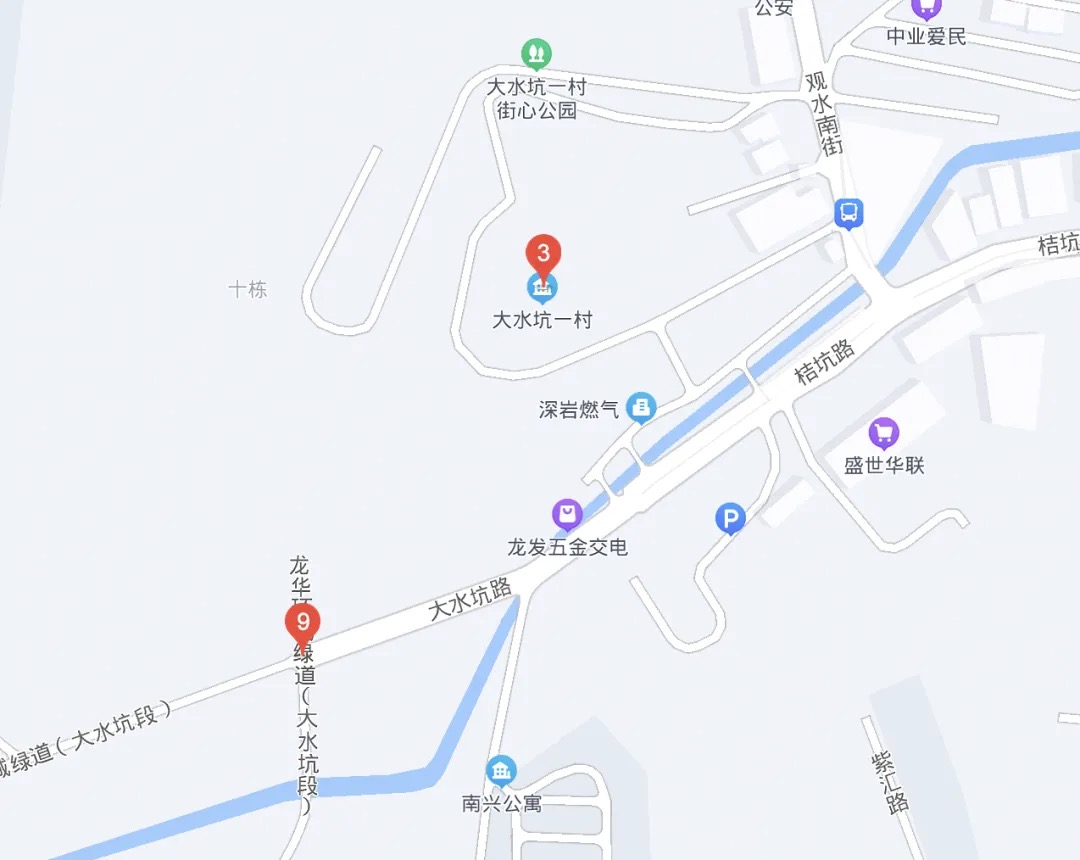The width and height of the screenshot is (1080, 860).
Task: Open the 盛世华联 shopping marker
Action: [884, 433]
